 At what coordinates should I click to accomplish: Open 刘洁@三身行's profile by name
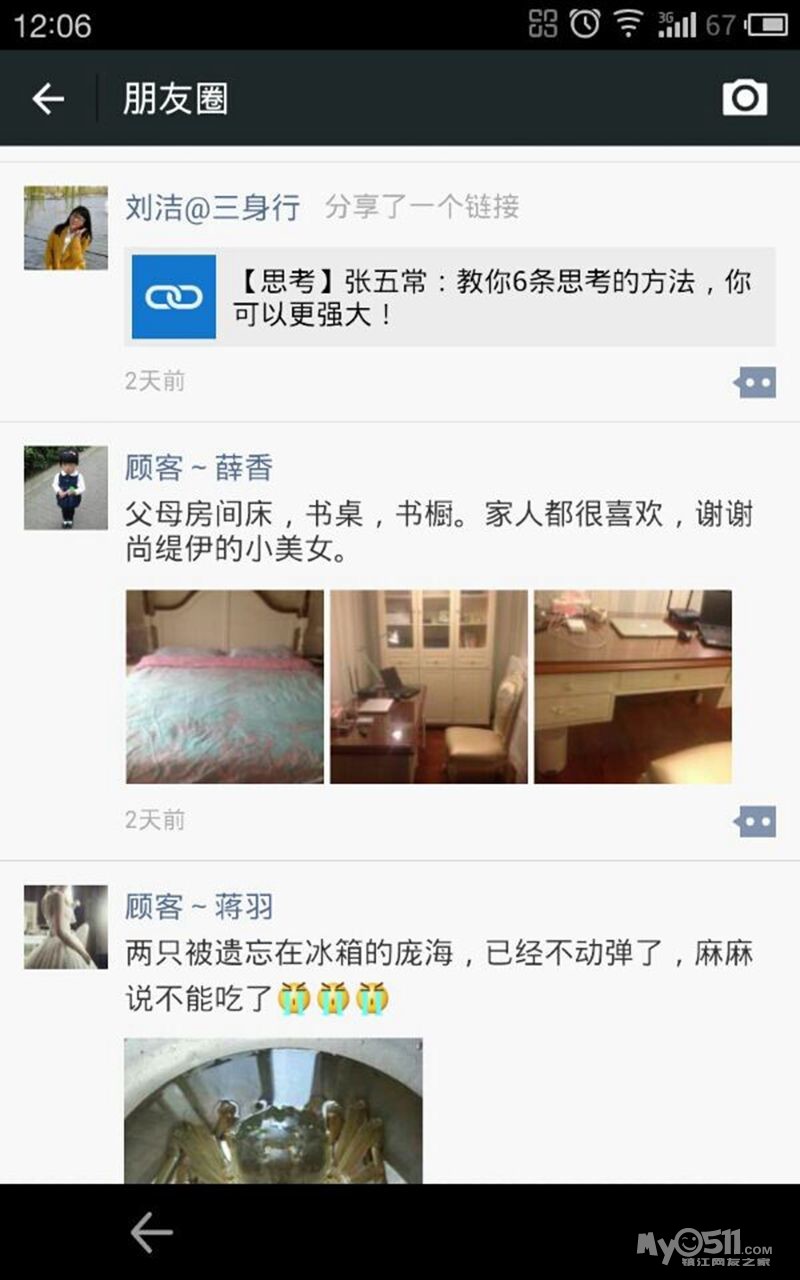click(x=212, y=207)
